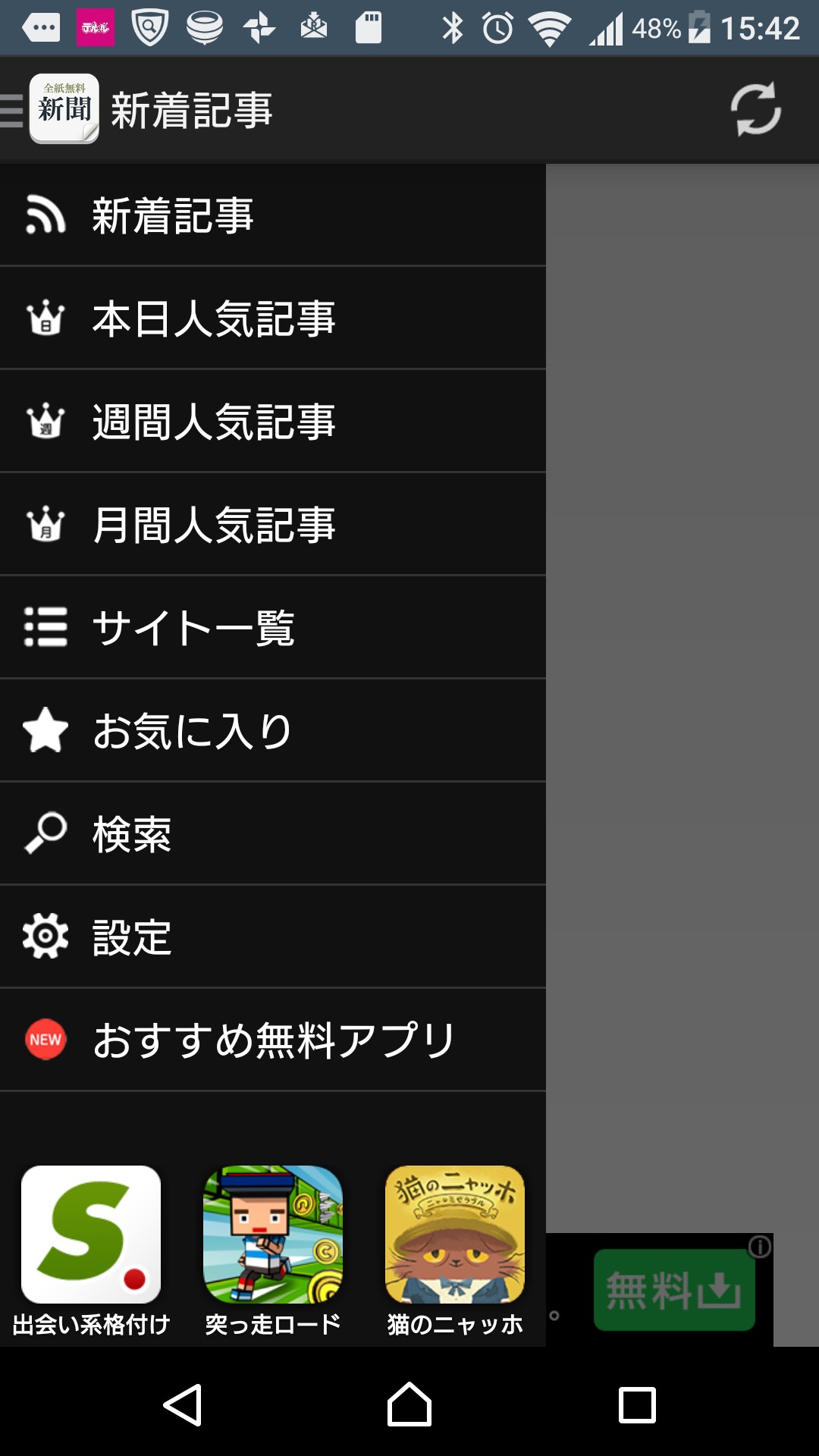Open お気に入り favorites
The height and width of the screenshot is (1456, 819).
[x=273, y=731]
